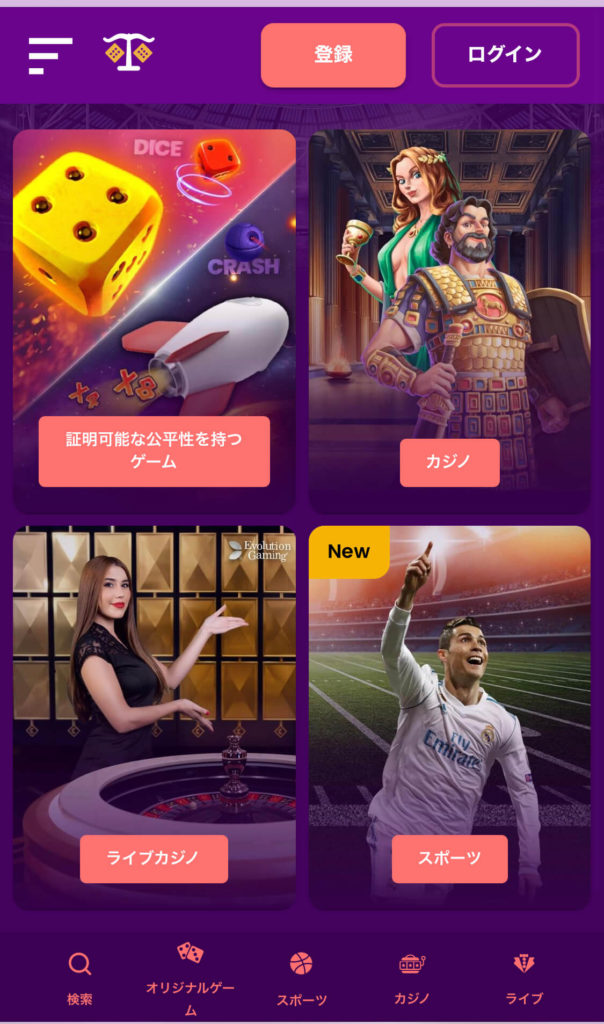Switch to カジノ tab in bottom bar

(x=412, y=977)
